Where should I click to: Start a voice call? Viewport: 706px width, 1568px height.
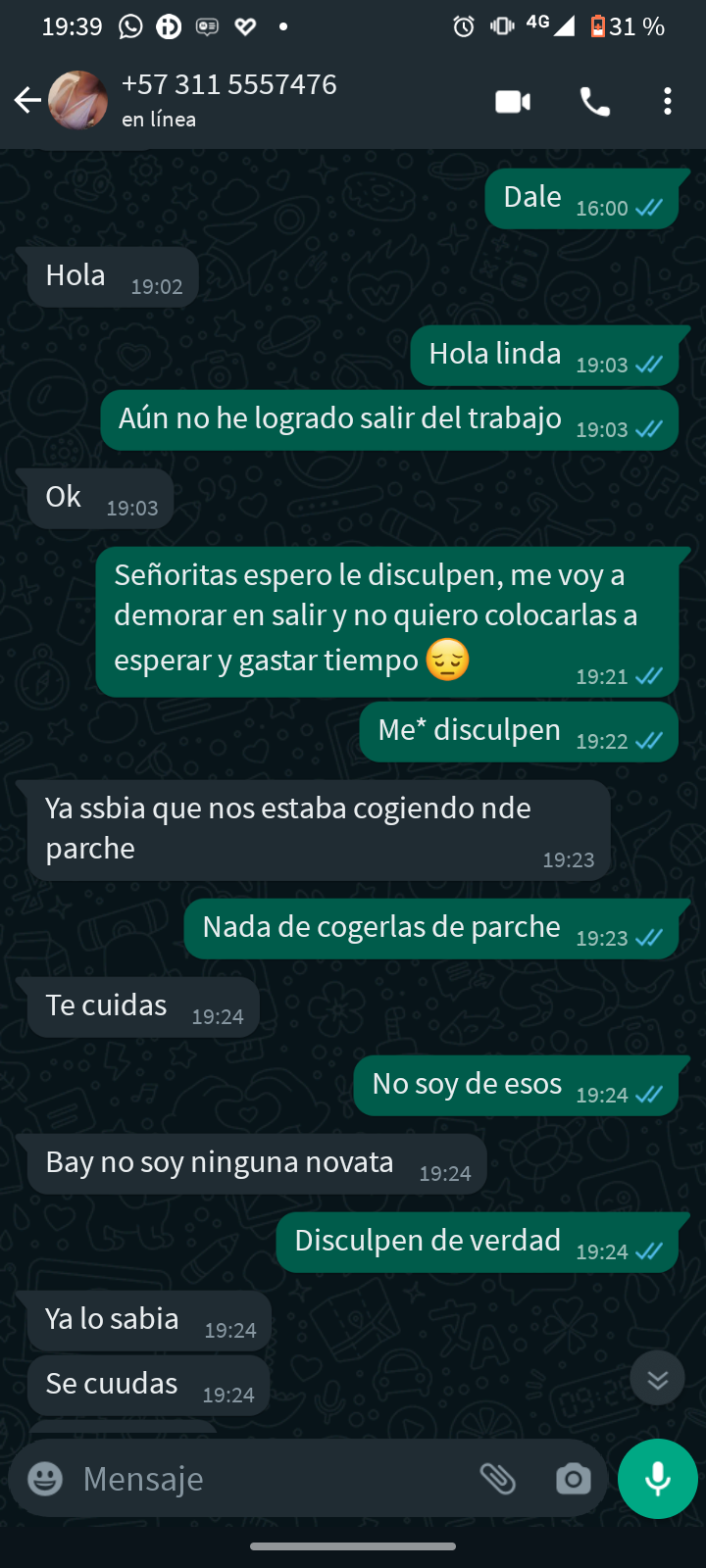pos(595,102)
